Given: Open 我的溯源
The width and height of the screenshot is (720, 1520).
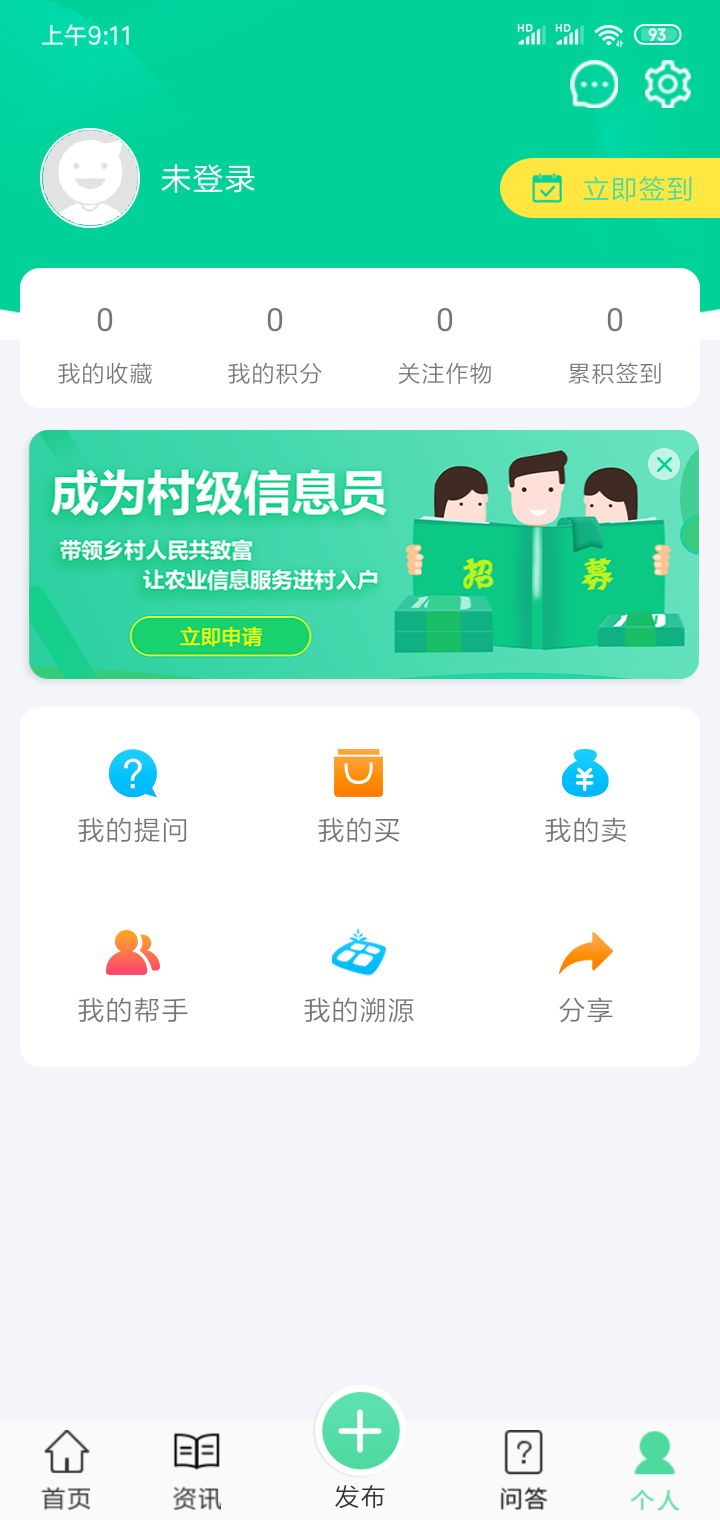Looking at the screenshot, I should click(x=359, y=977).
